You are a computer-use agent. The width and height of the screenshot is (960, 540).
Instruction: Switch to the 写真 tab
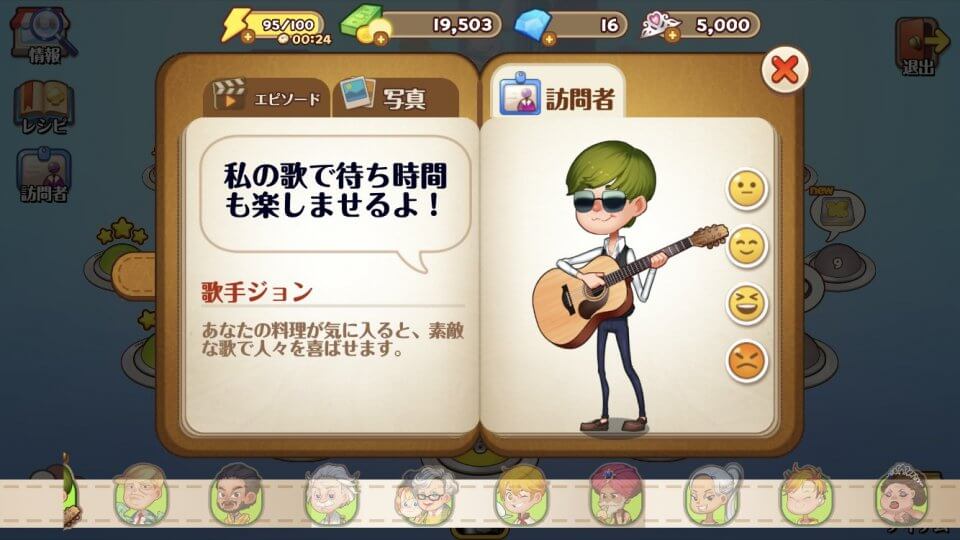(396, 98)
